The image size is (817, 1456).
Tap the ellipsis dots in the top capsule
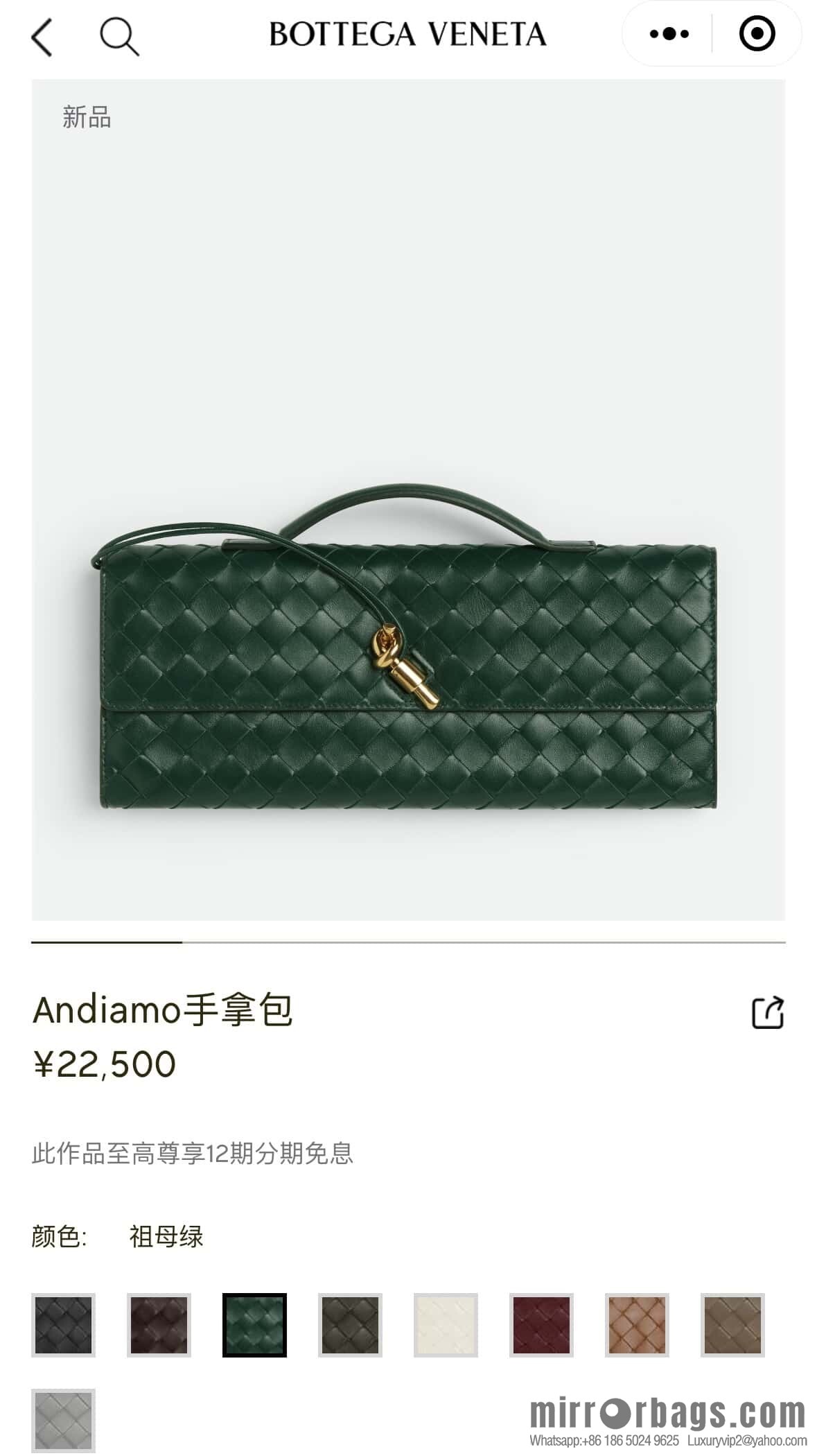click(x=667, y=31)
